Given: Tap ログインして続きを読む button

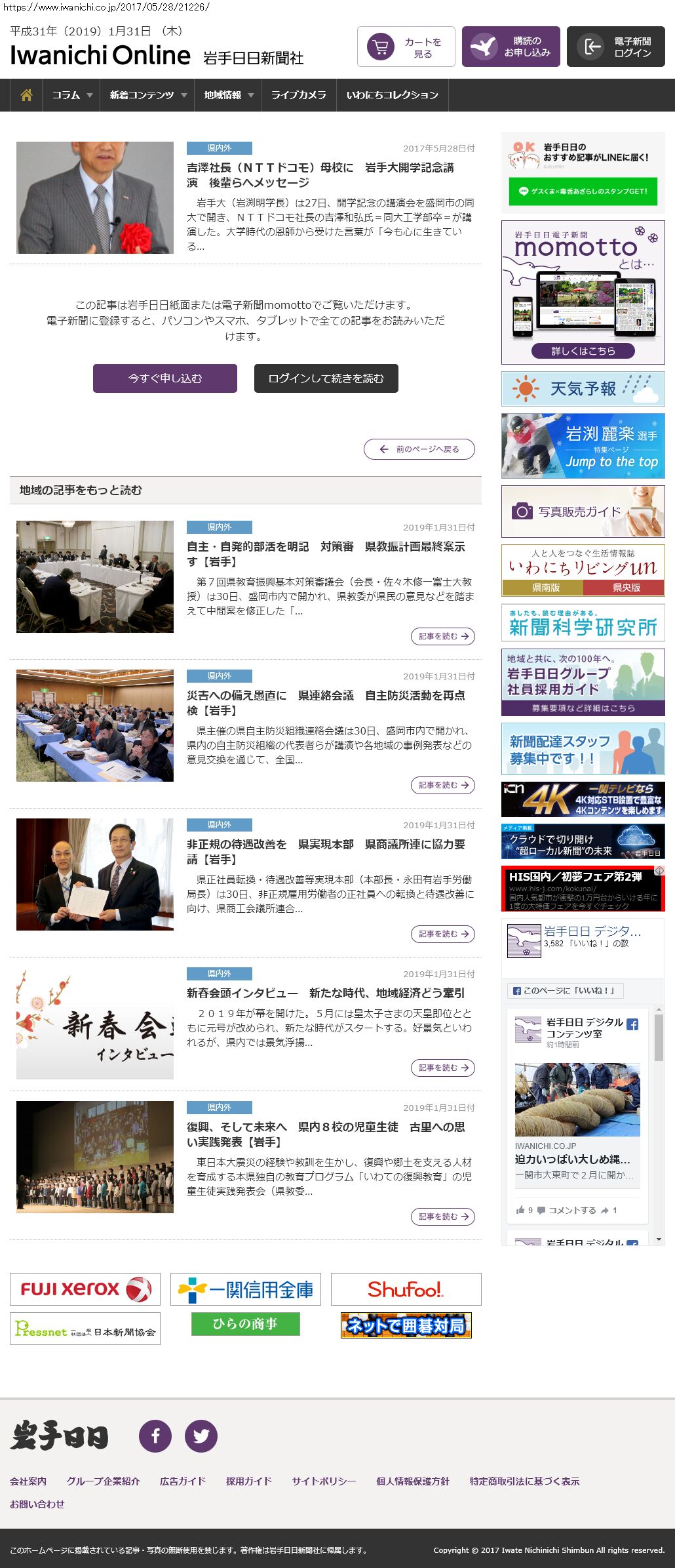Looking at the screenshot, I should pos(326,378).
